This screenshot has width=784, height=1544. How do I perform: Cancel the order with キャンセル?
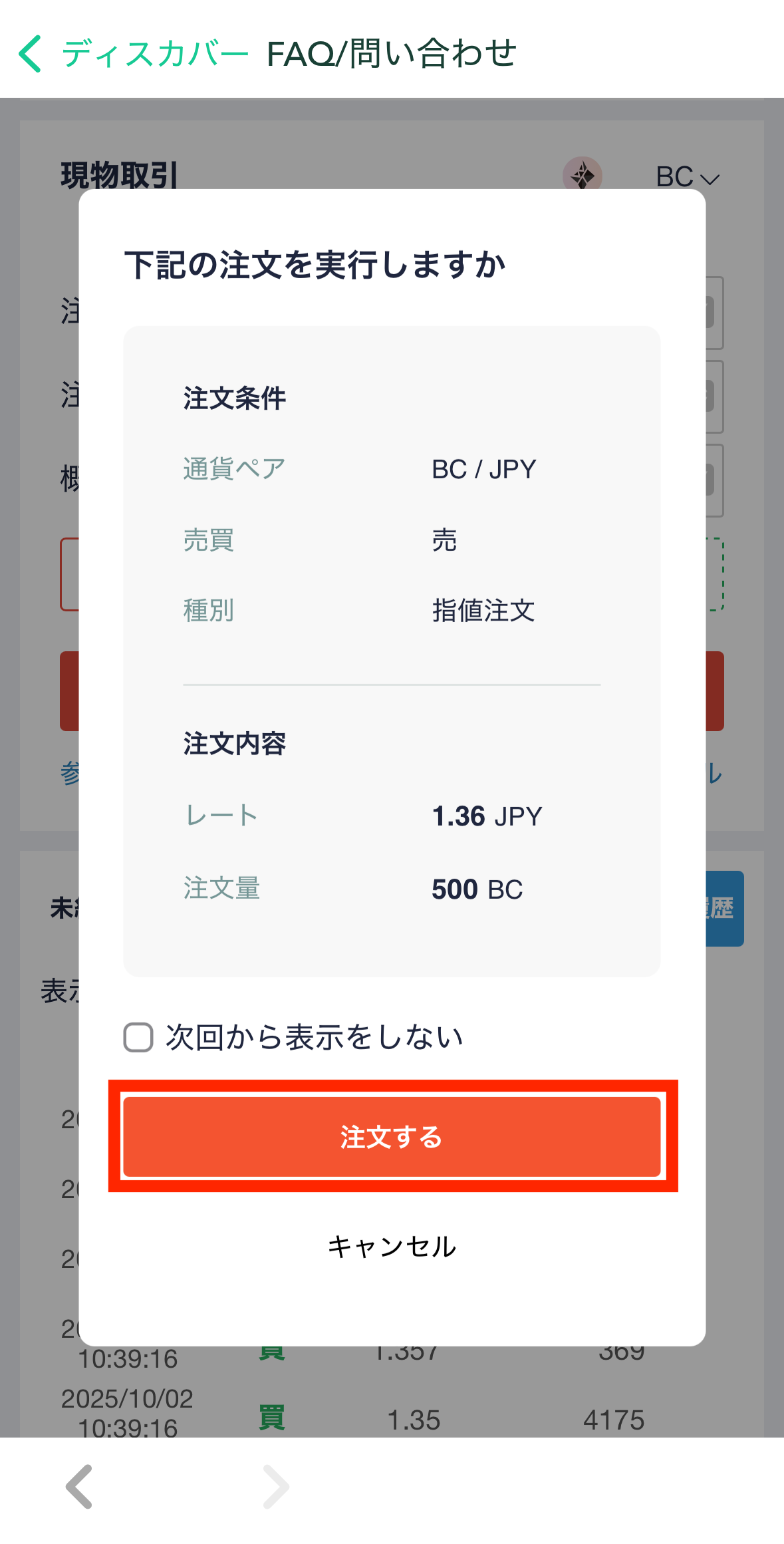pos(392,1246)
